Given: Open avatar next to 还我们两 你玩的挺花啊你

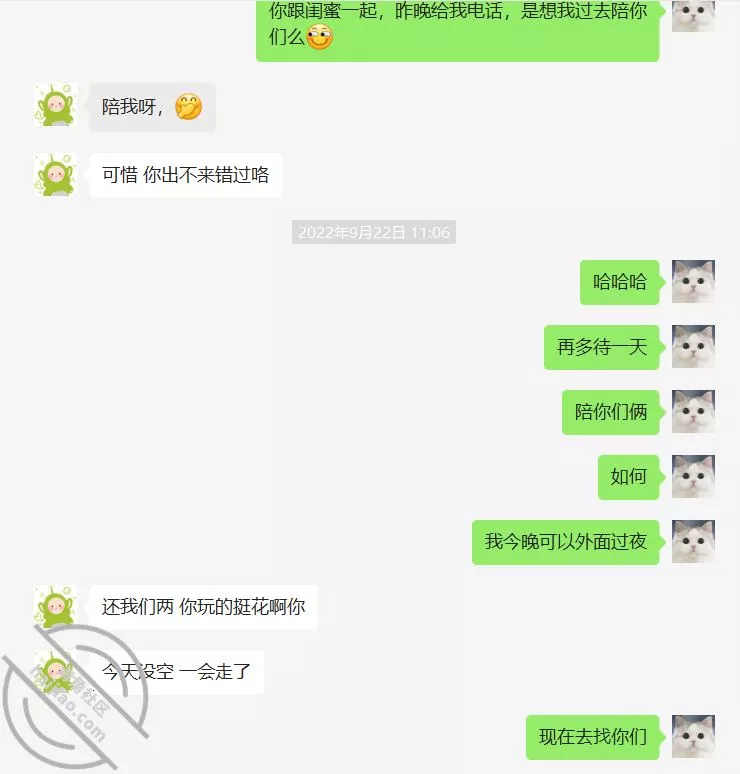Looking at the screenshot, I should click(x=55, y=606).
